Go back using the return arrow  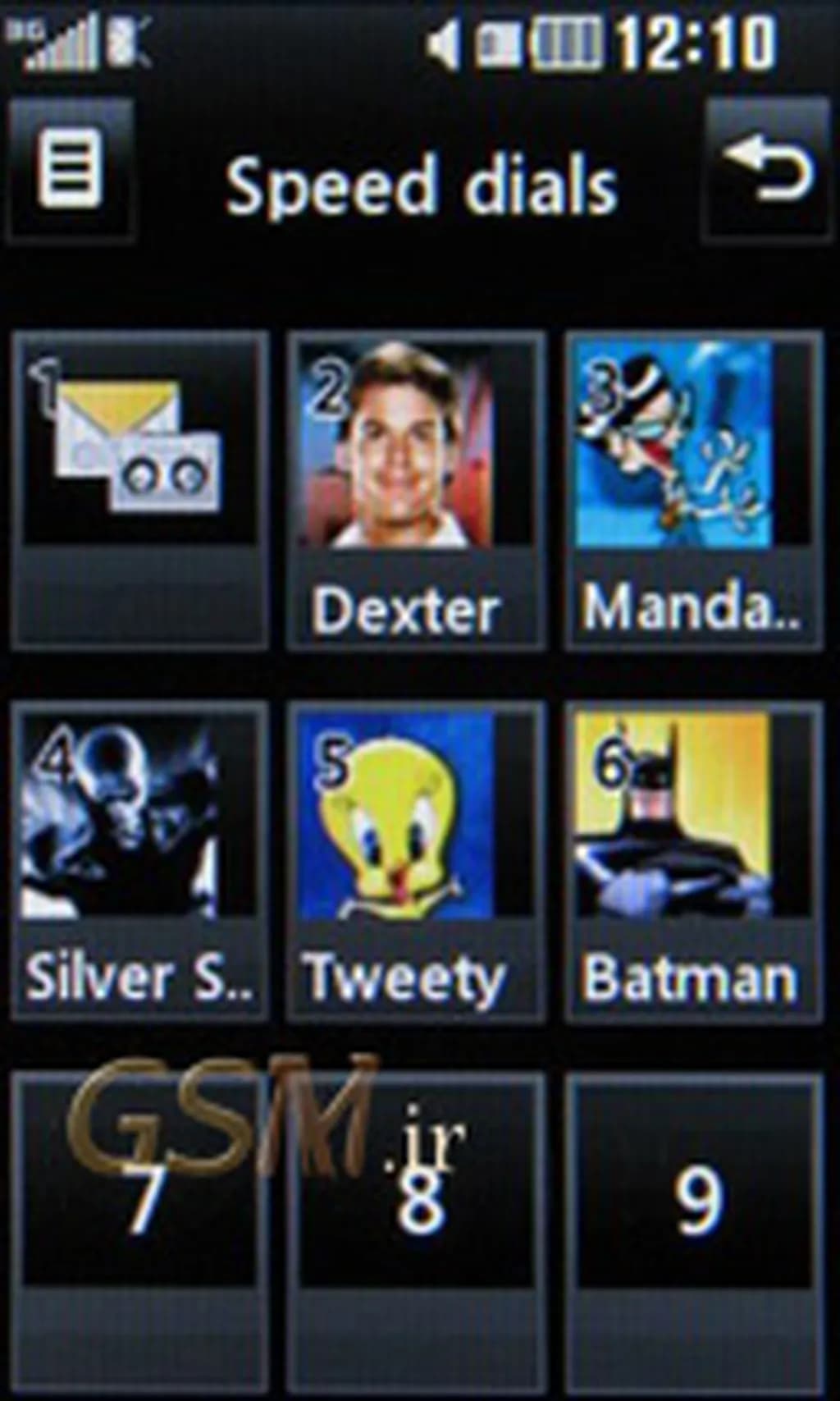point(768,171)
